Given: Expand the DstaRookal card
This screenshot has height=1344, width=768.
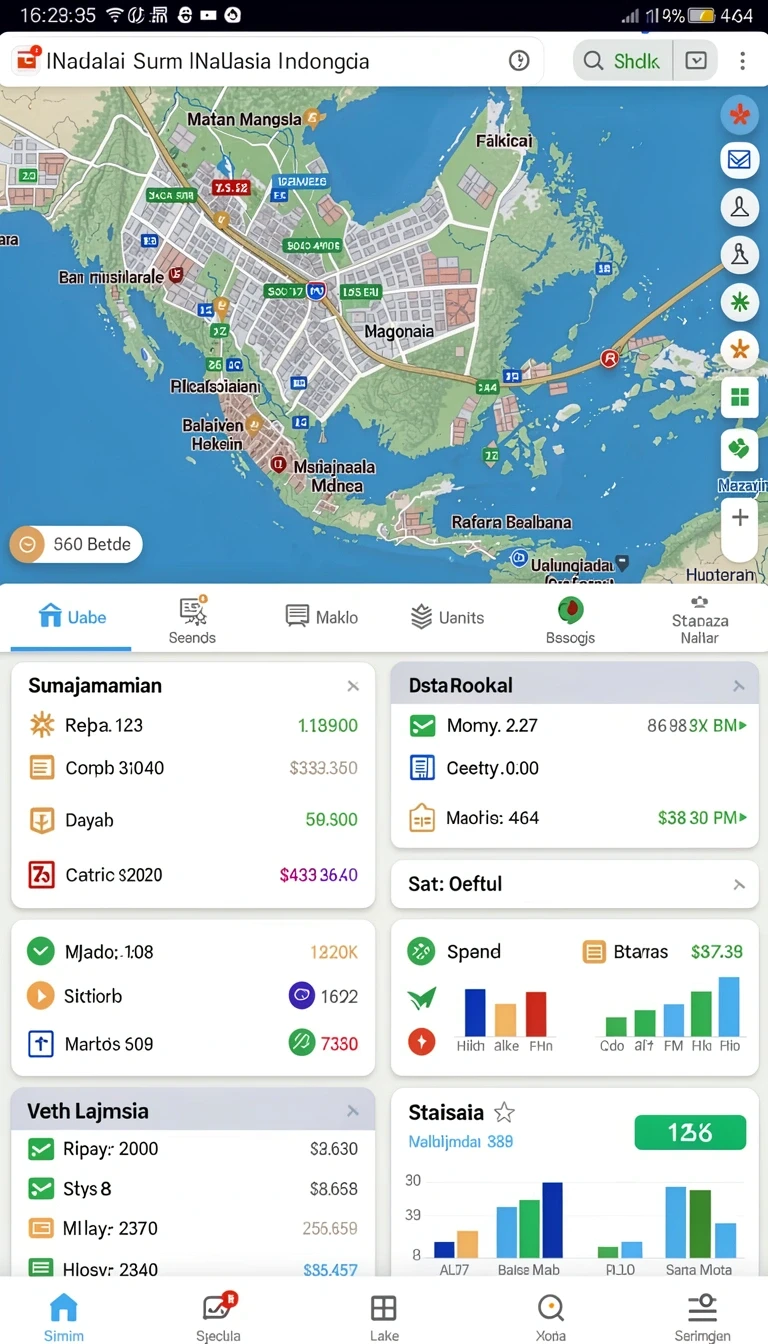Looking at the screenshot, I should [739, 686].
